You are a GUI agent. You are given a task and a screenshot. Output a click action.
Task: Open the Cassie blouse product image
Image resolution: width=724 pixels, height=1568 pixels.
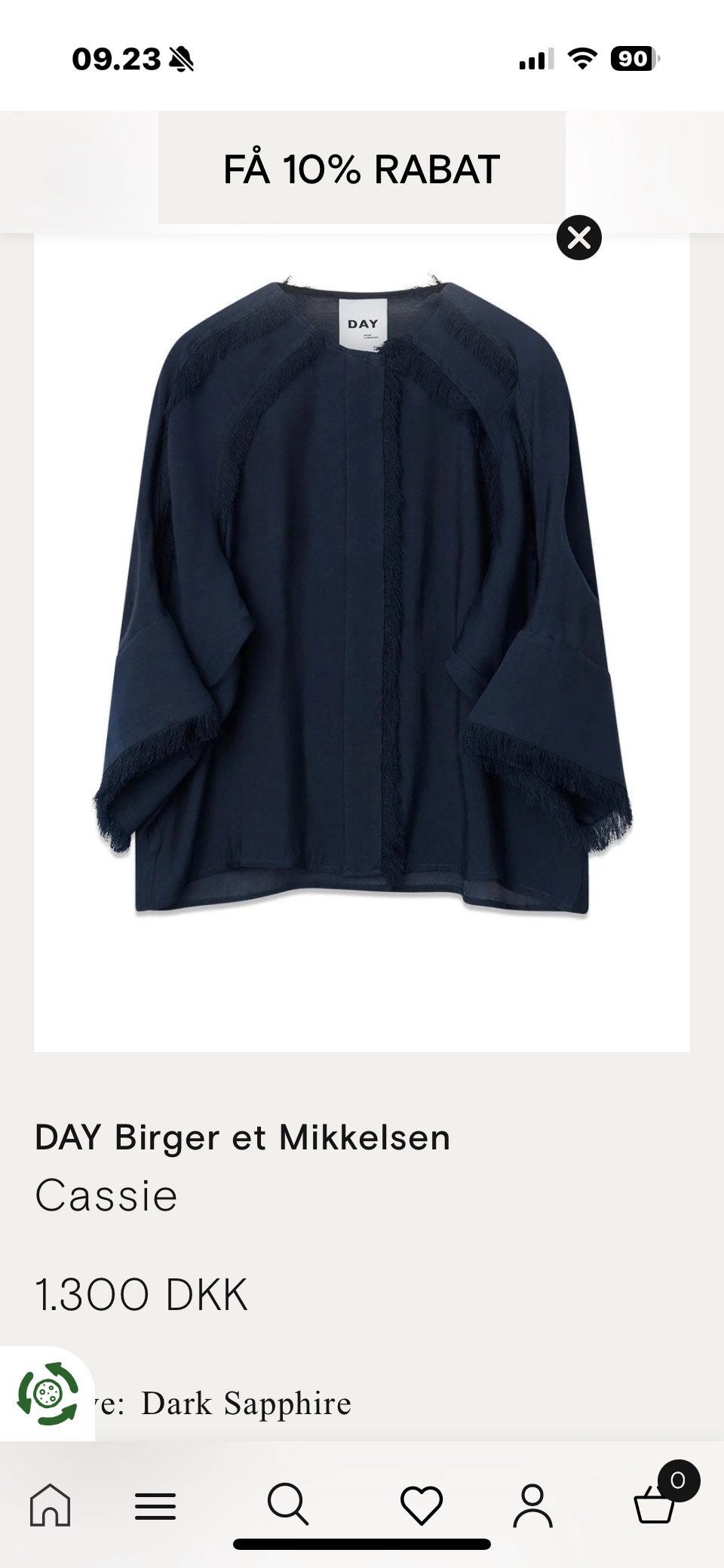coord(362,596)
